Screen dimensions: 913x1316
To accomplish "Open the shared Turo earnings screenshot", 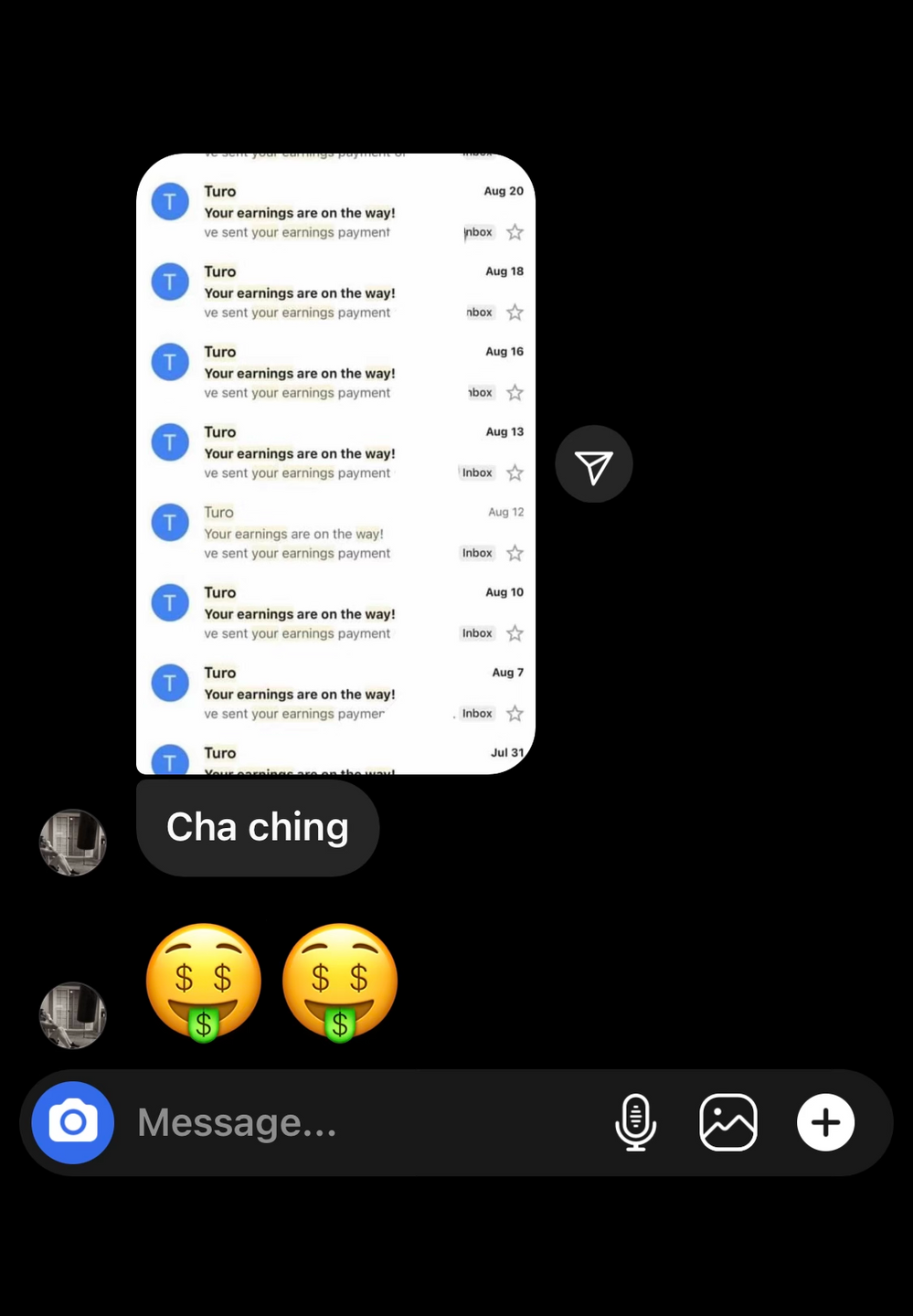I will [335, 464].
